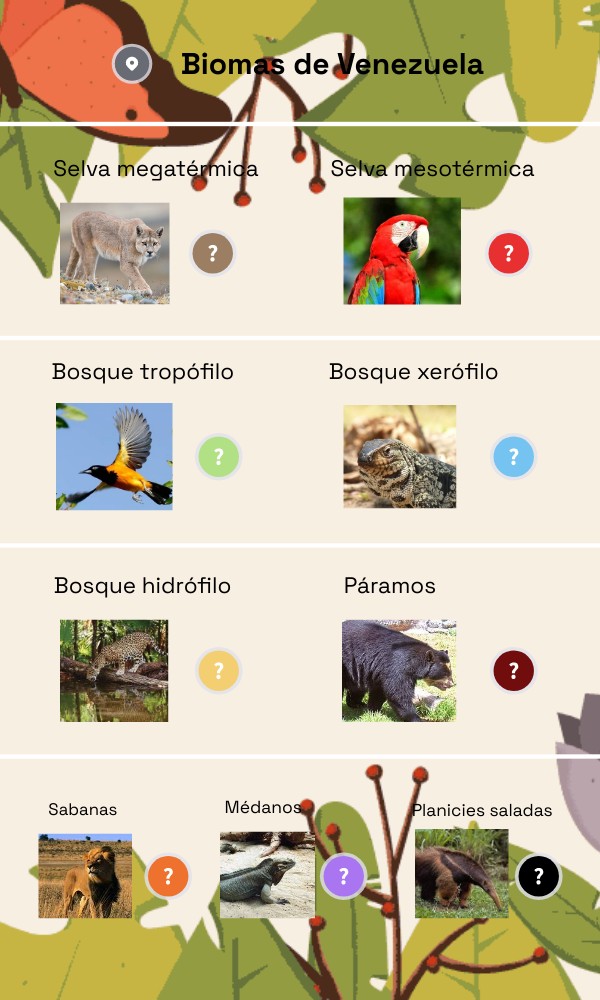Open the purple question mark for Médanos
The image size is (600, 1000).
(x=343, y=877)
